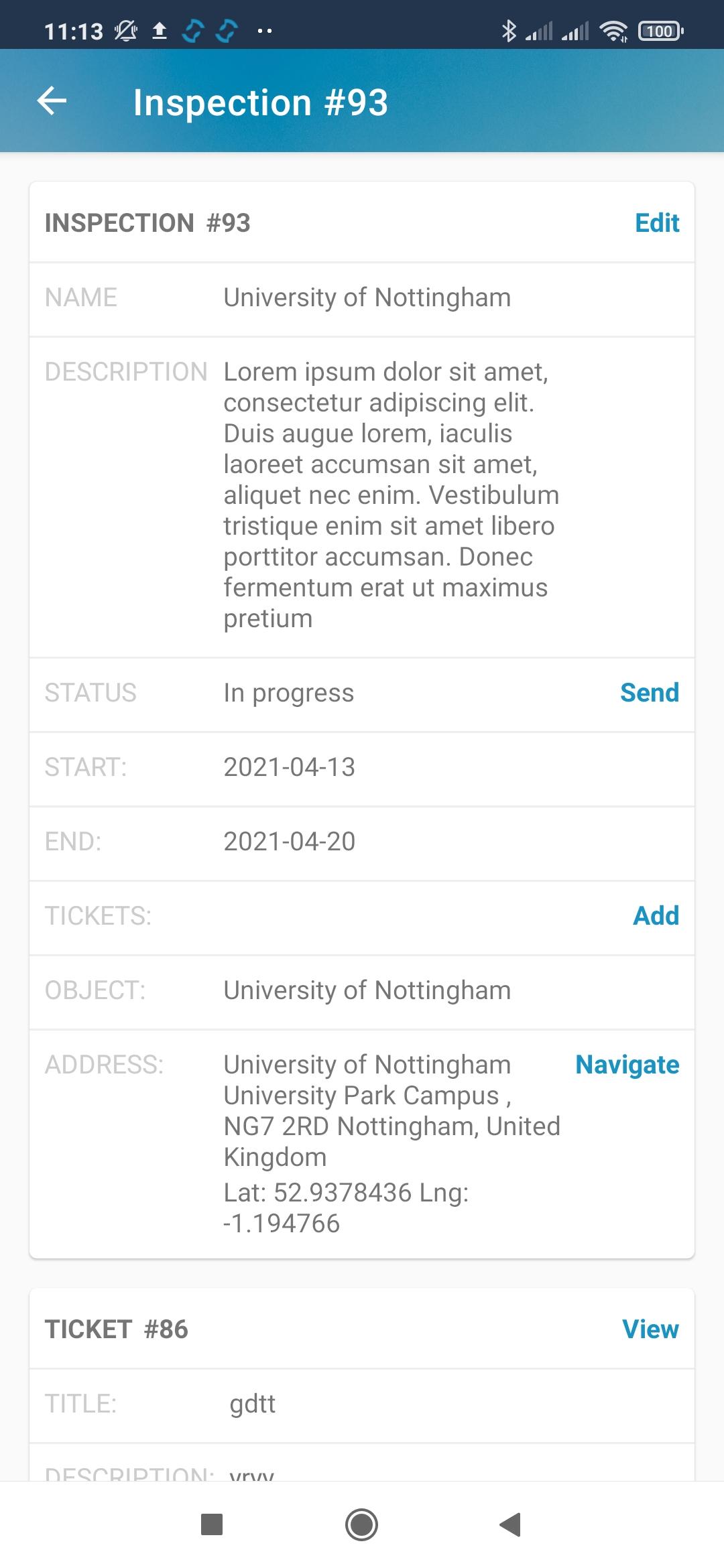Image resolution: width=724 pixels, height=1568 pixels.
Task: View Ticket #86
Action: [x=650, y=1329]
